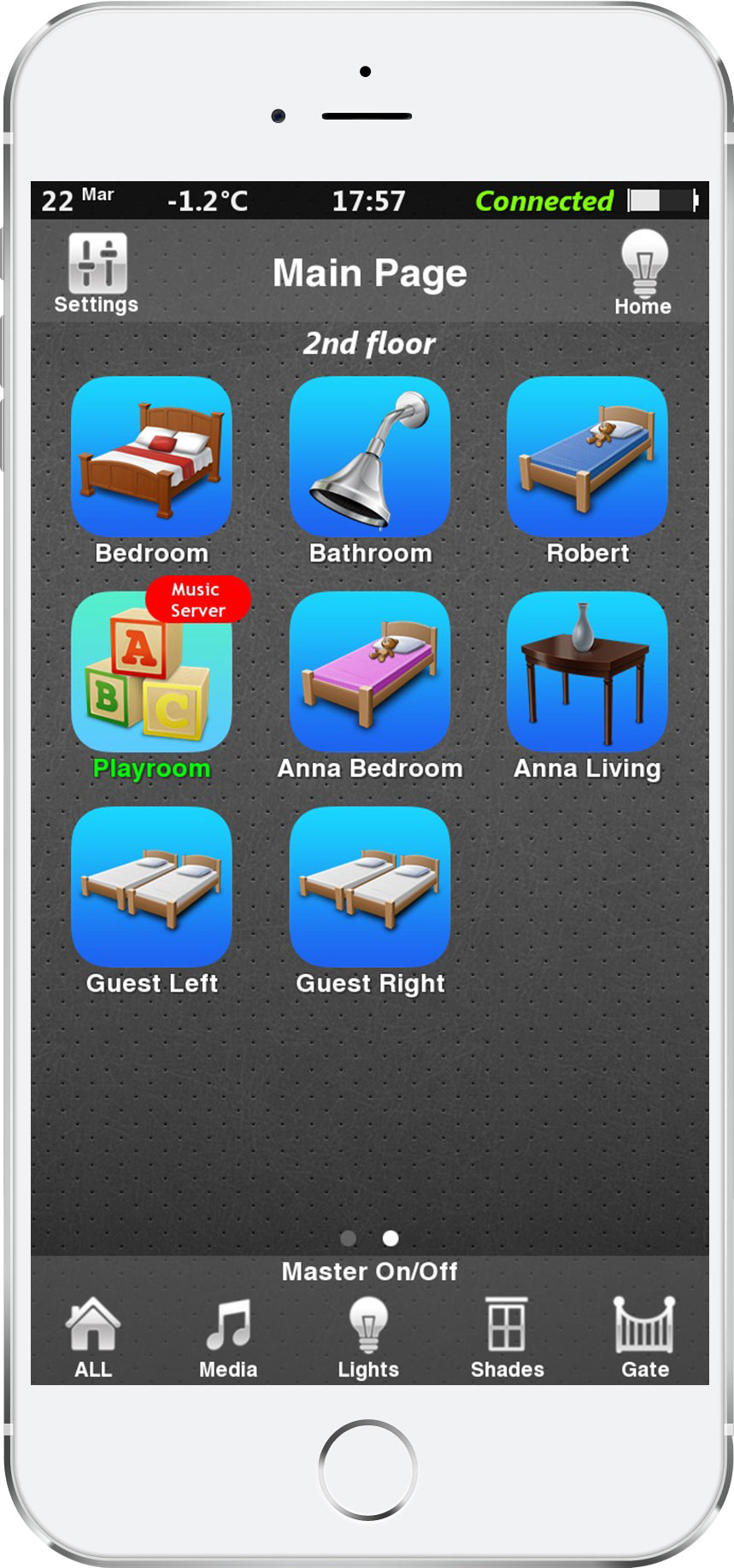Choose the Guest Left room
Screen dimensions: 734x1568
pos(152,887)
